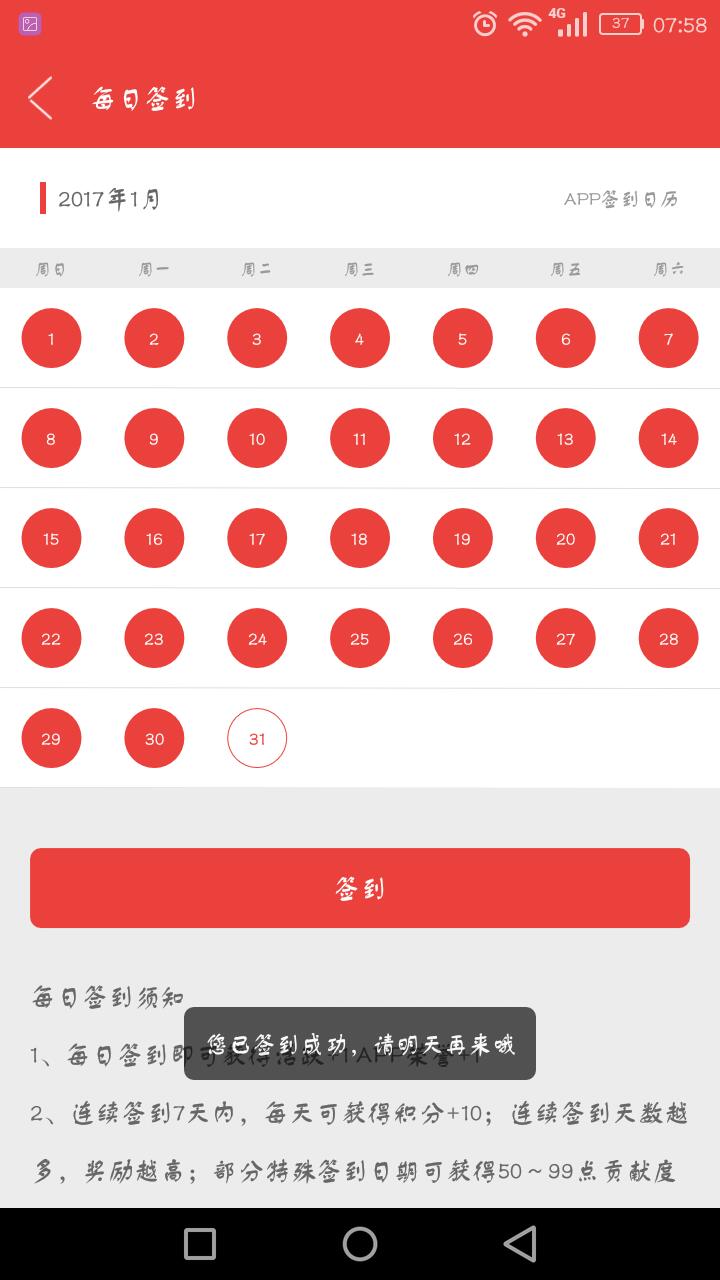This screenshot has width=720, height=1280.
Task: Go back from the 每日签到 page
Action: tap(41, 98)
